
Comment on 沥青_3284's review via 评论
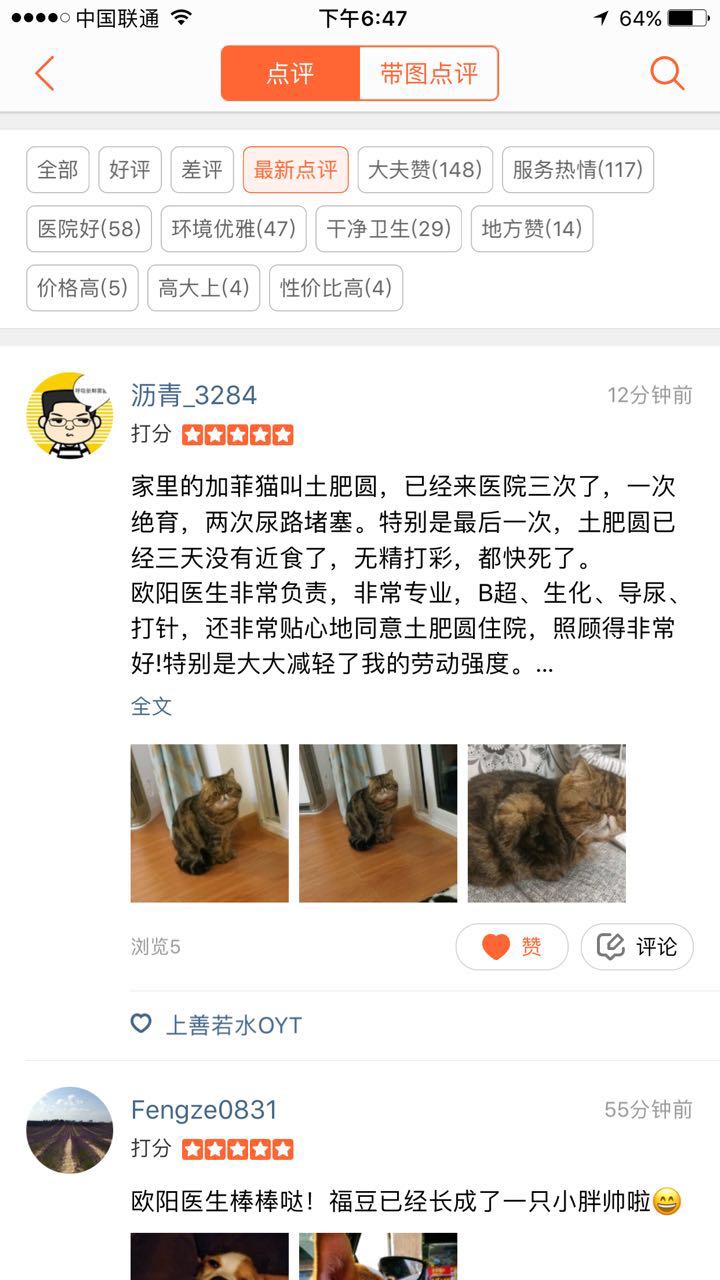pyautogui.click(x=637, y=947)
